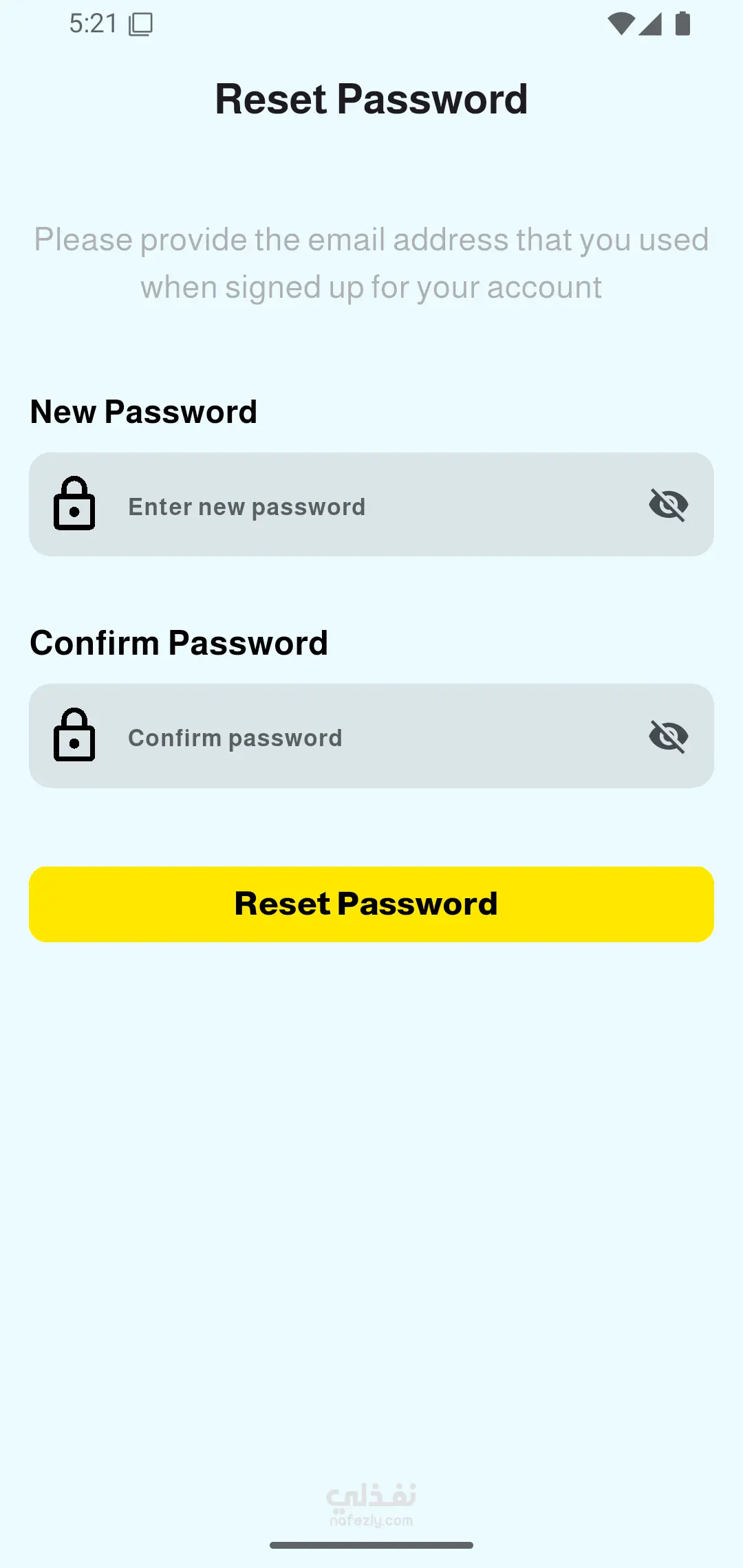Toggle visibility of the confirm password
The width and height of the screenshot is (743, 1568).
tap(668, 737)
